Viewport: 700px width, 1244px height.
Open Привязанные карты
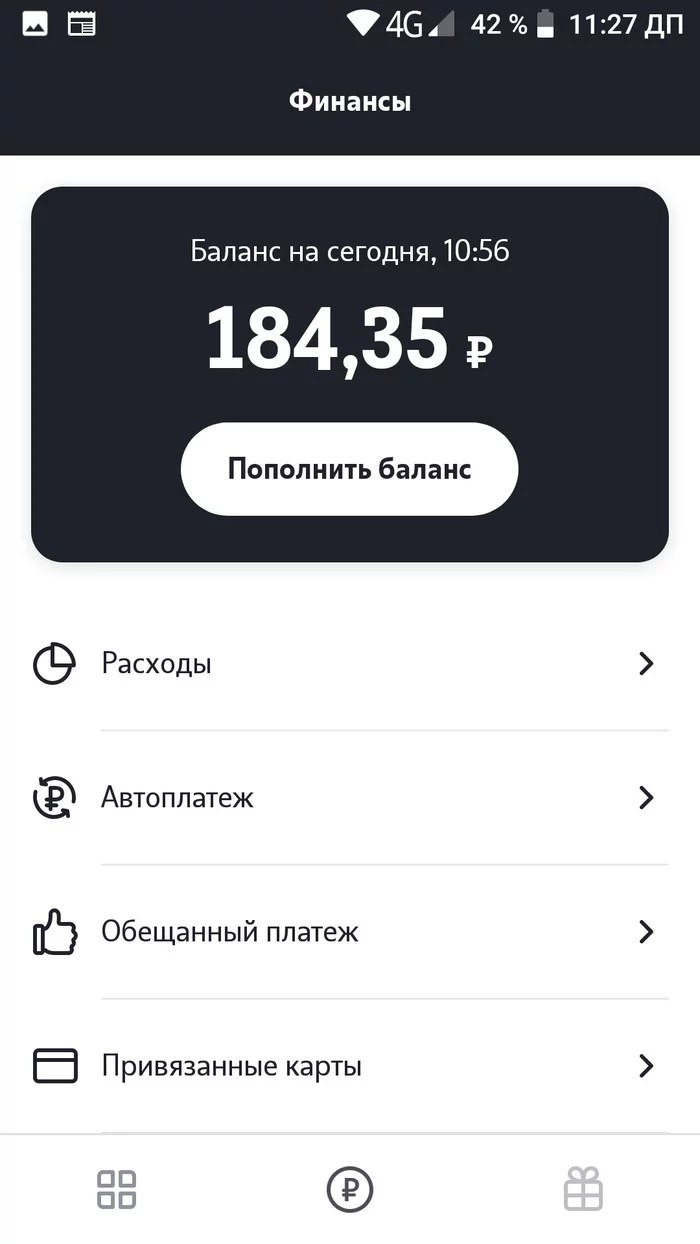(x=350, y=1066)
